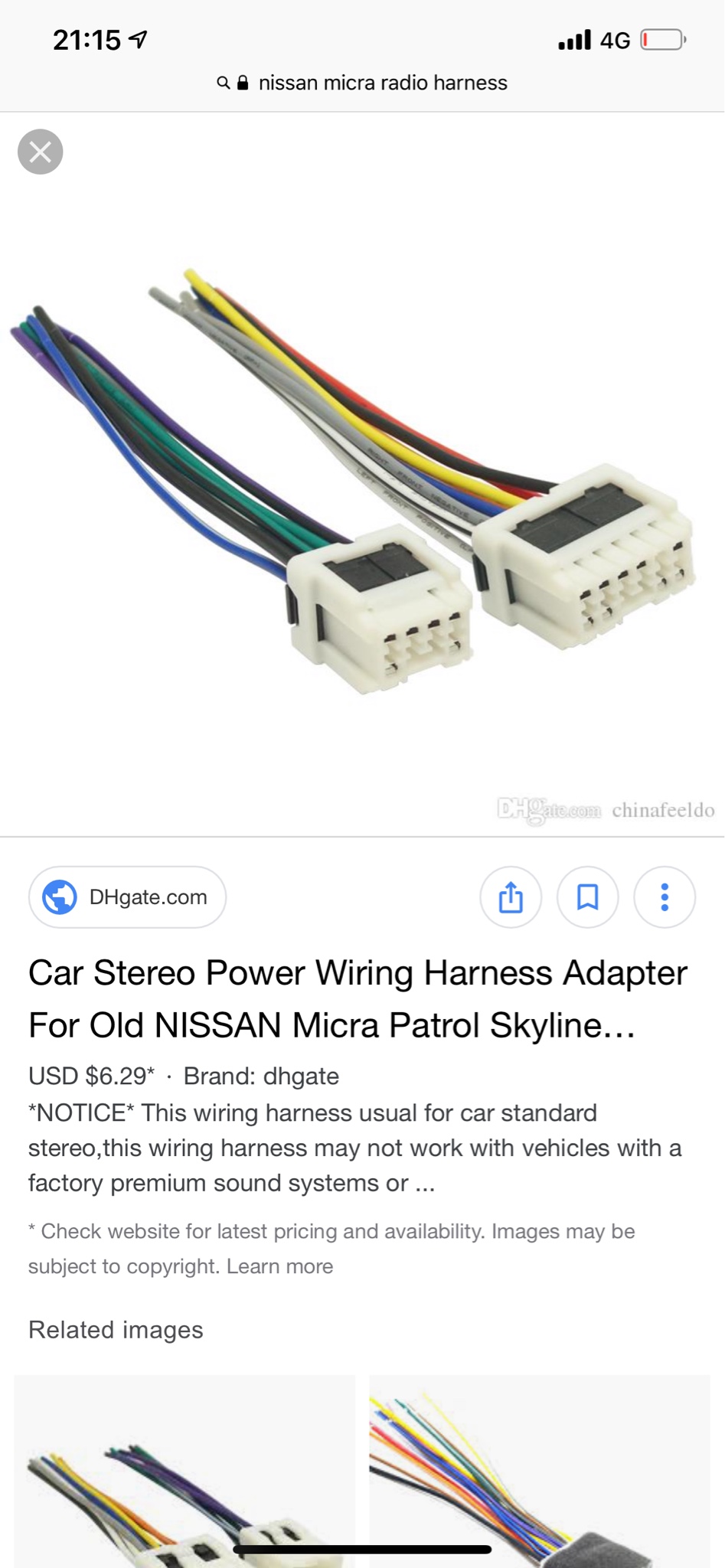Tap the Learn more copyright link

point(279,1266)
